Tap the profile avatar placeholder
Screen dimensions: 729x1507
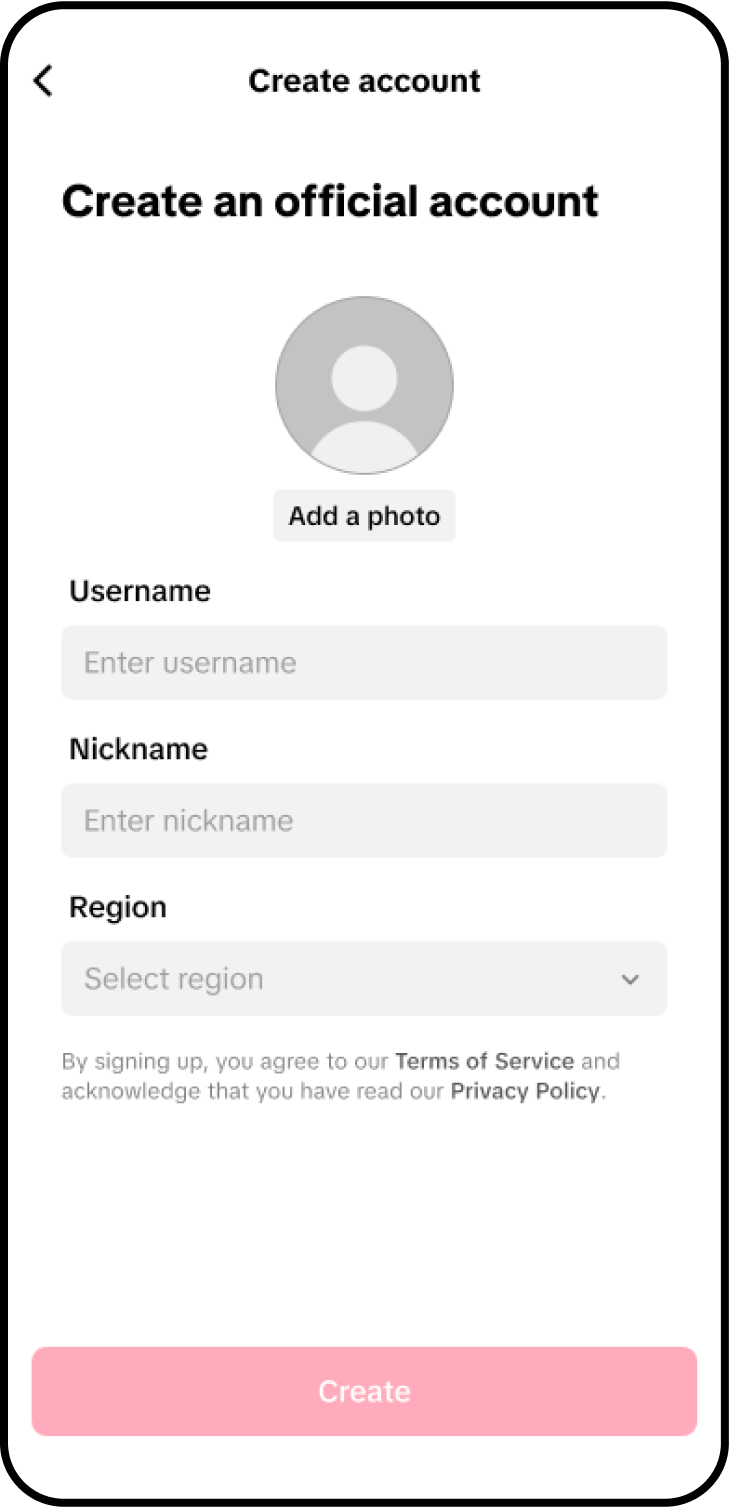tap(364, 385)
